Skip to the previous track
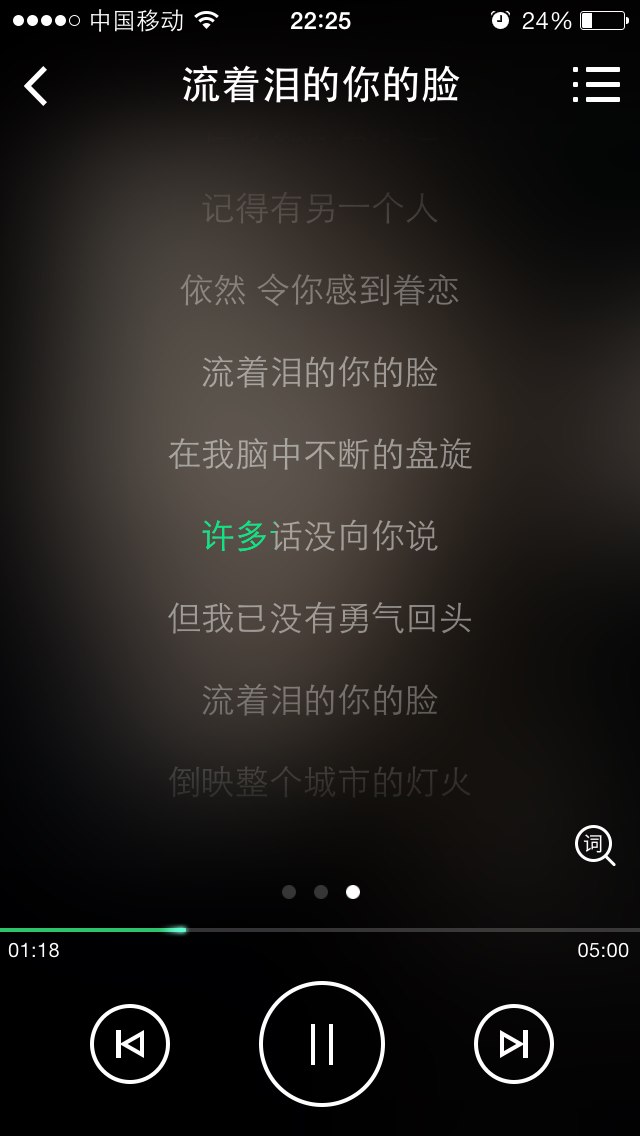 click(130, 1044)
